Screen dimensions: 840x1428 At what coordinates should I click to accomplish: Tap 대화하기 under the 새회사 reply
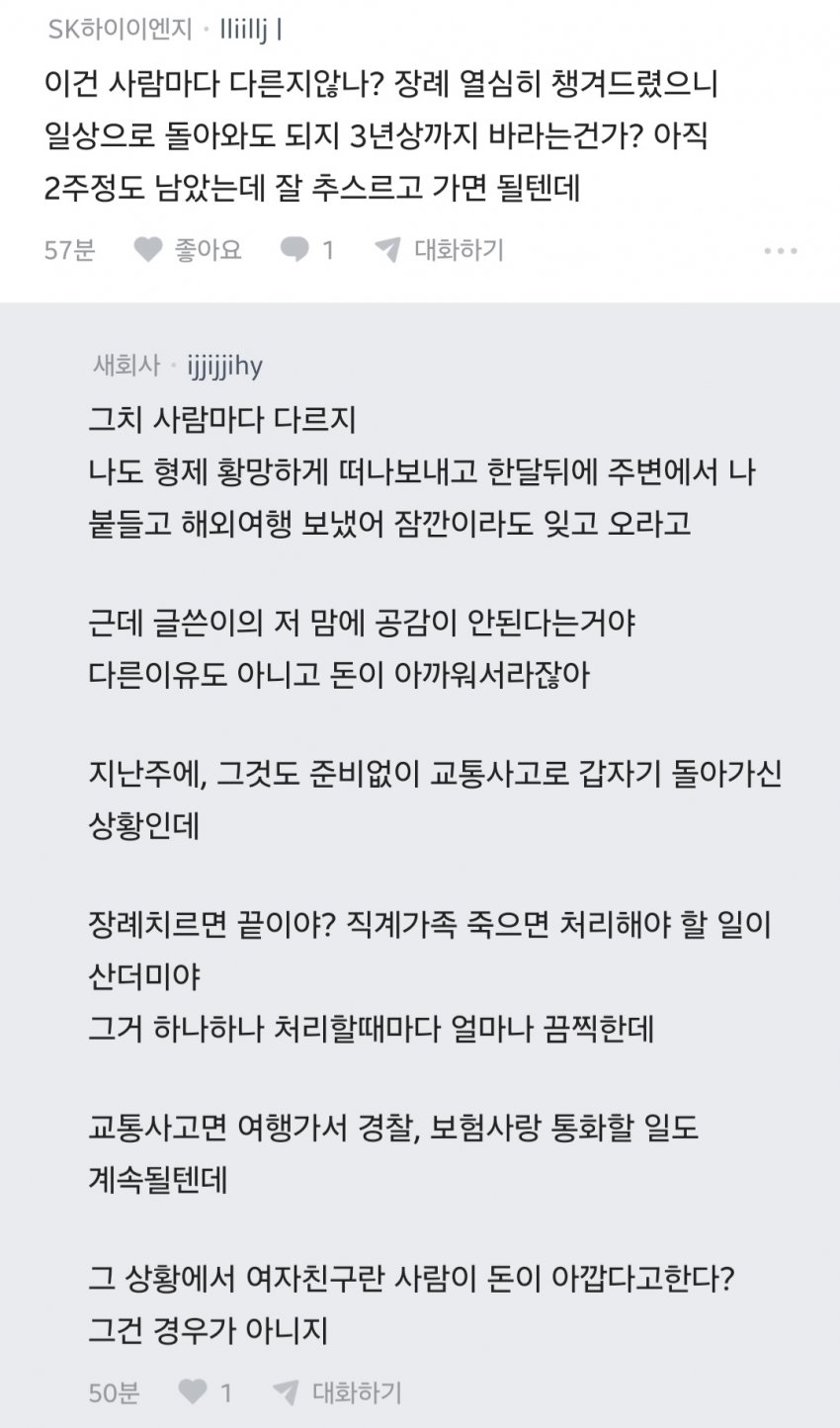pos(338,1392)
